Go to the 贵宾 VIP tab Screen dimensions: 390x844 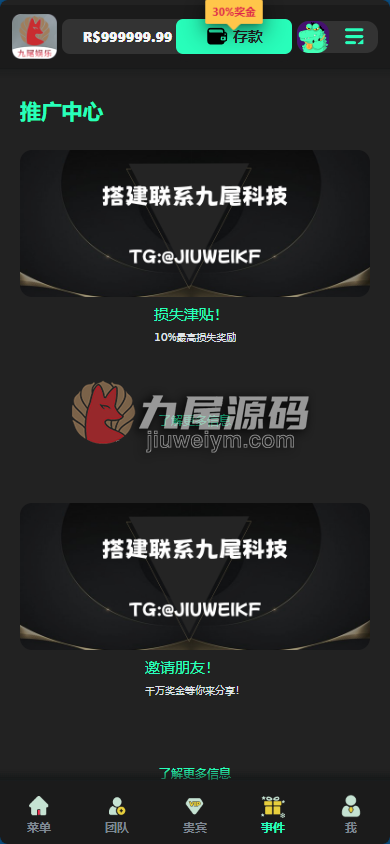tap(195, 814)
